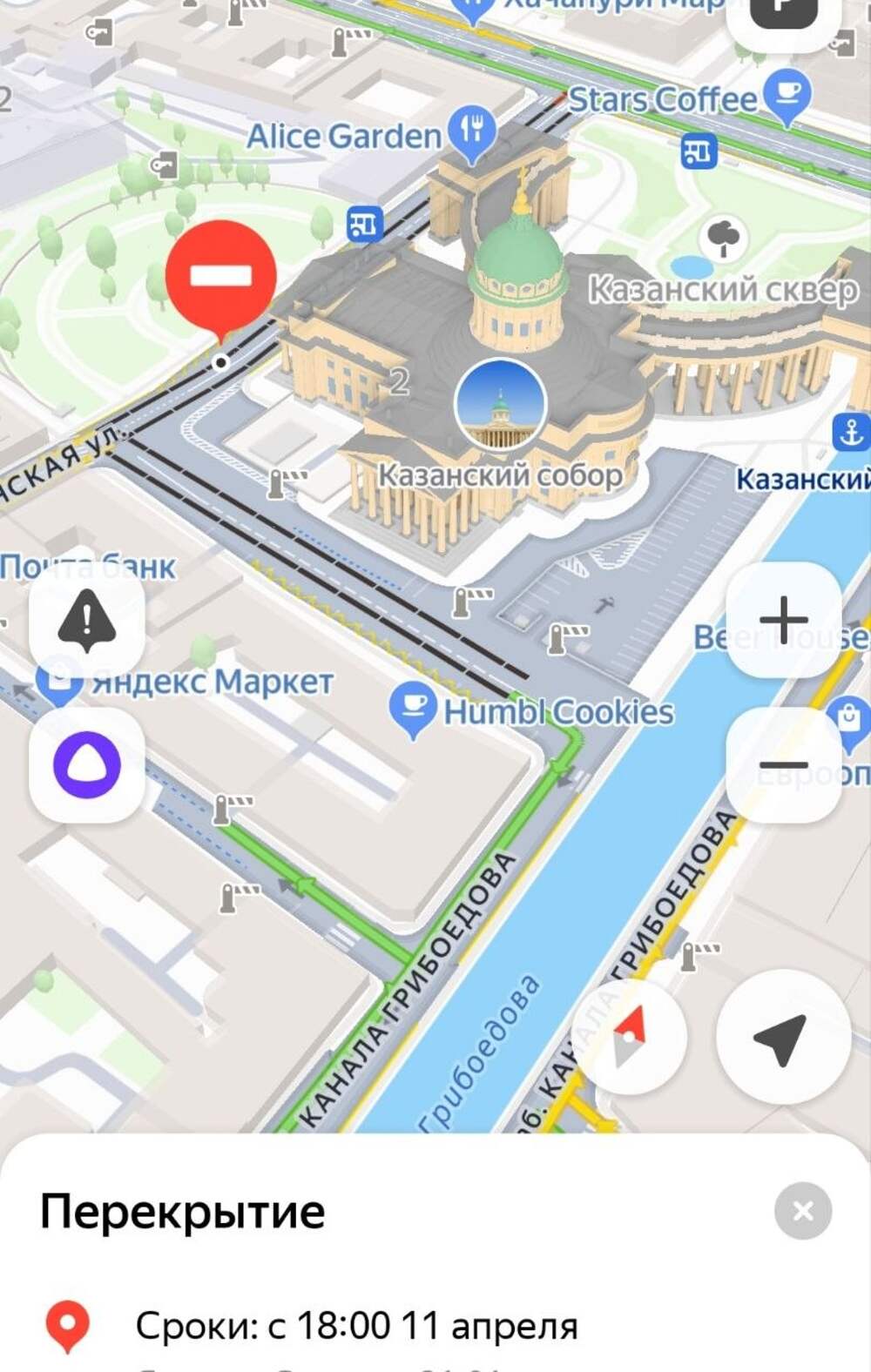
Task: Center map on my location
Action: (783, 1037)
